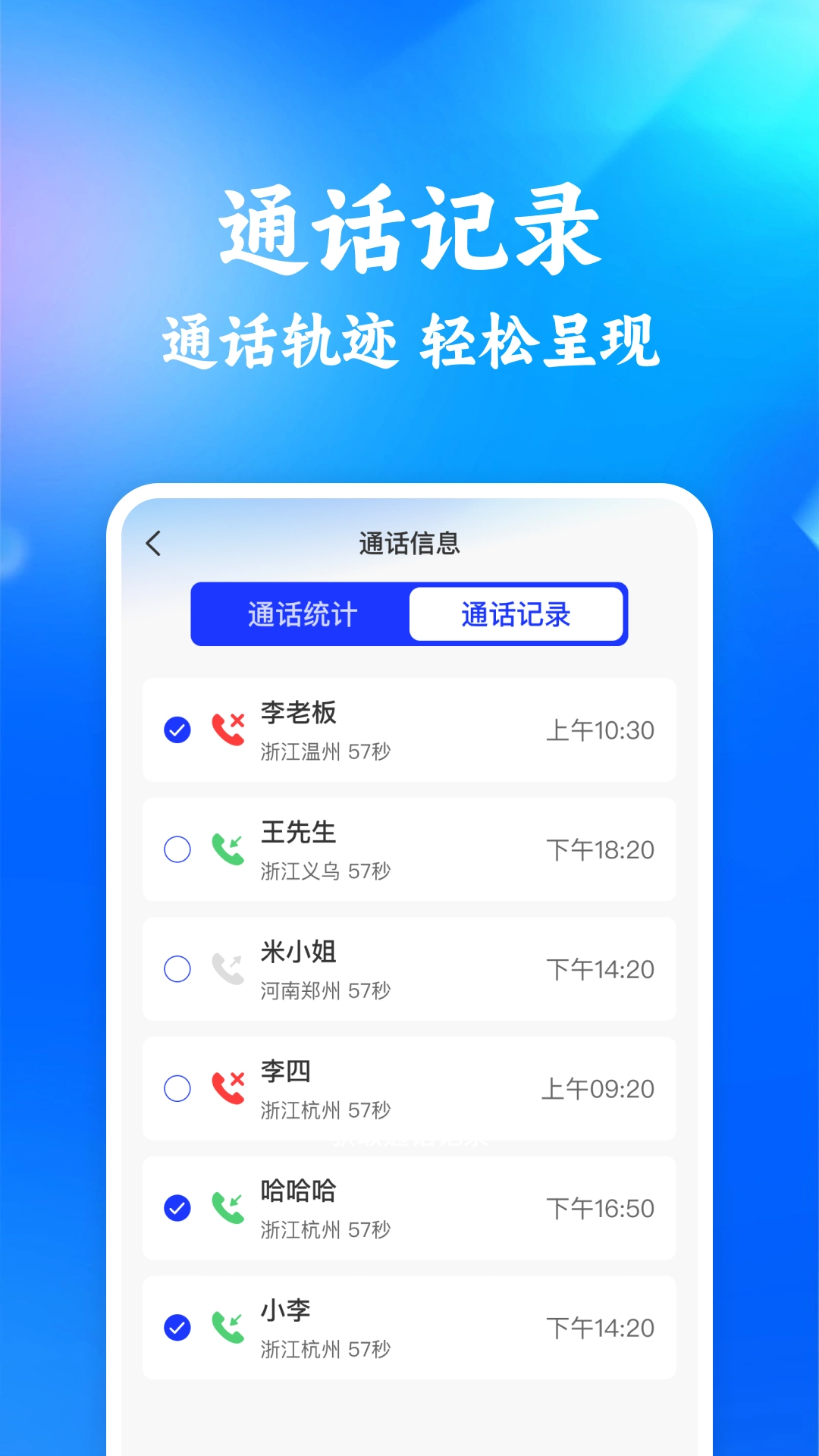This screenshot has width=819, height=1456.
Task: Switch to the 通话记录 tab
Action: 516,616
